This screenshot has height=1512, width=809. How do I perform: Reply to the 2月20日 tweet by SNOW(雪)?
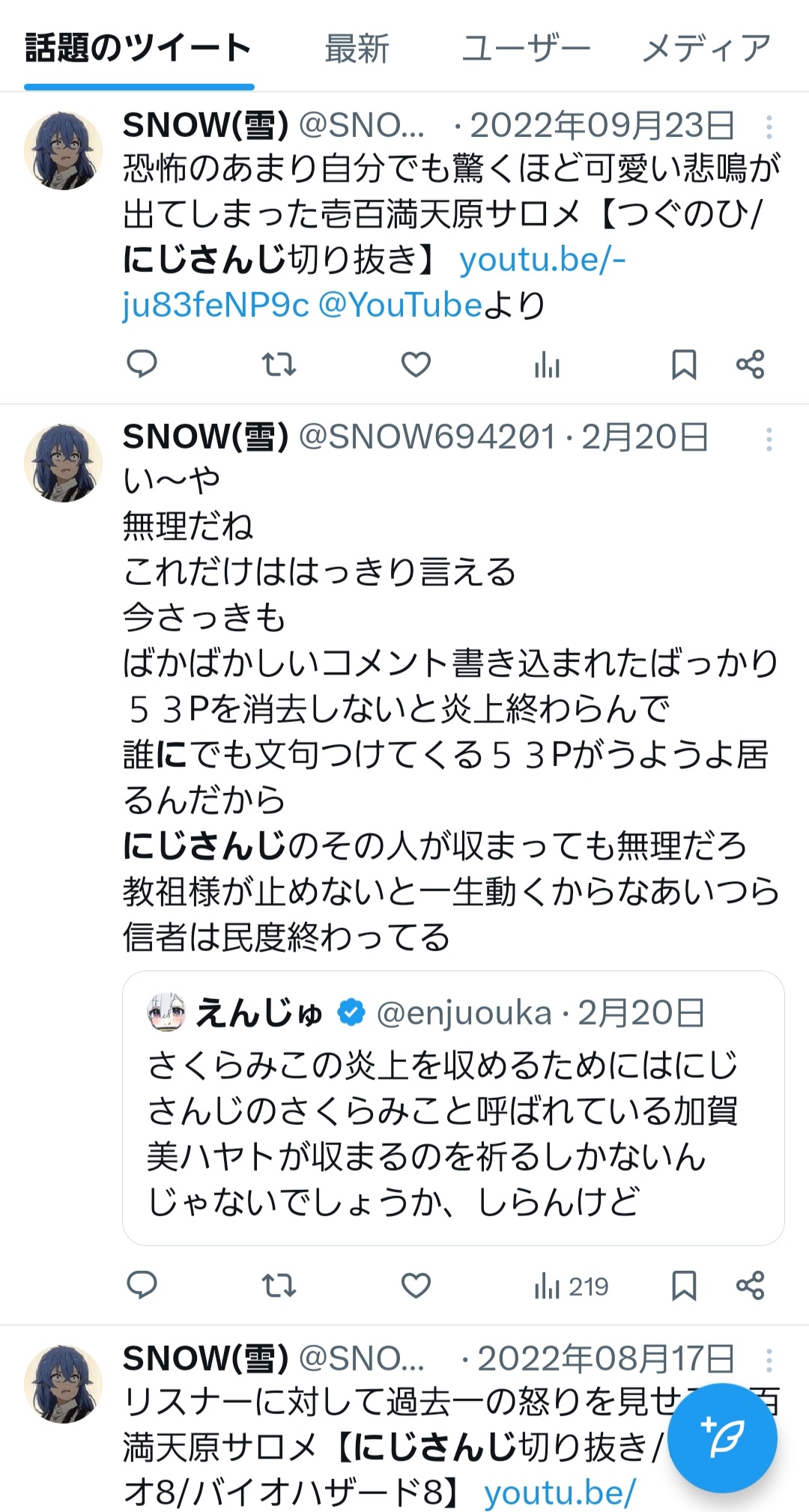pyautogui.click(x=142, y=1286)
